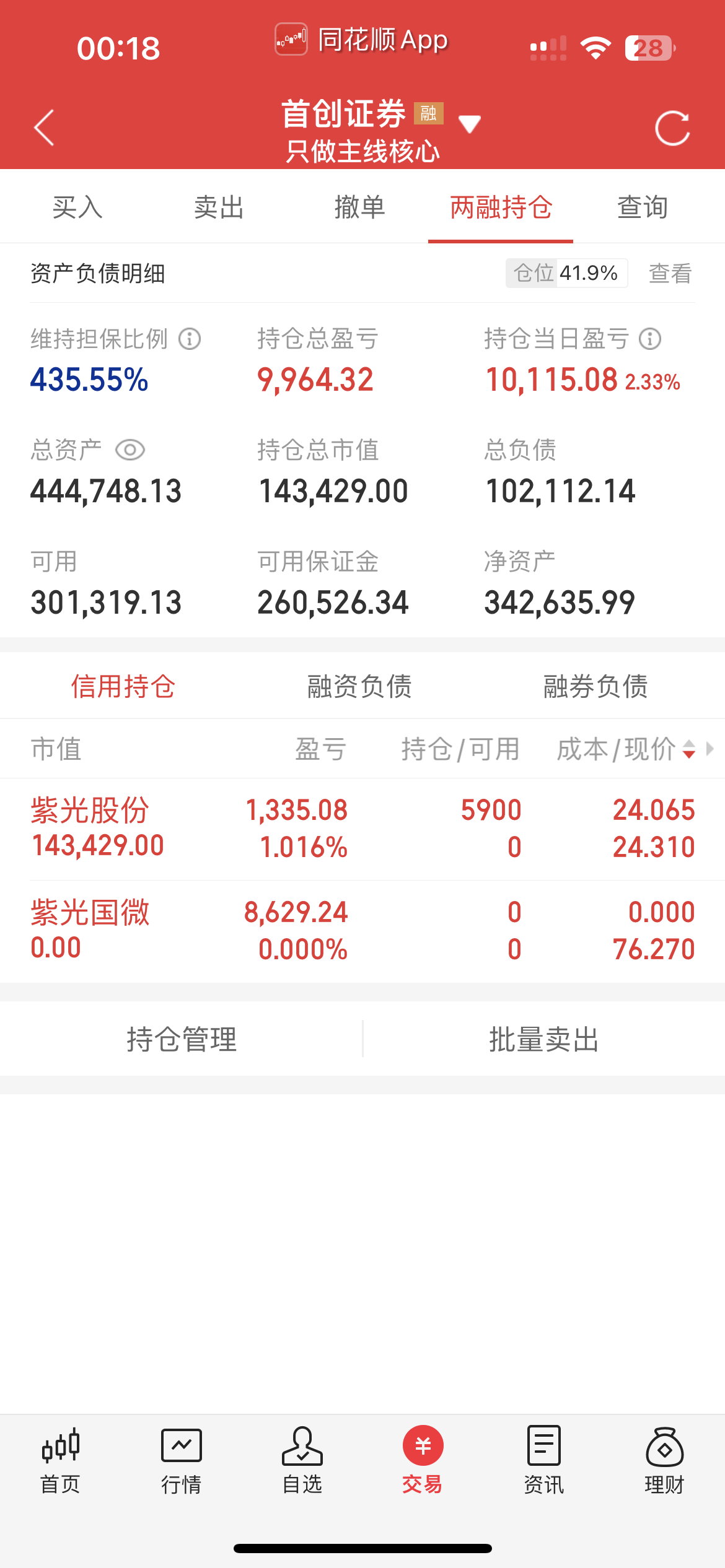This screenshot has height=1568, width=725.
Task: Open the 查询 tab
Action: tap(643, 207)
